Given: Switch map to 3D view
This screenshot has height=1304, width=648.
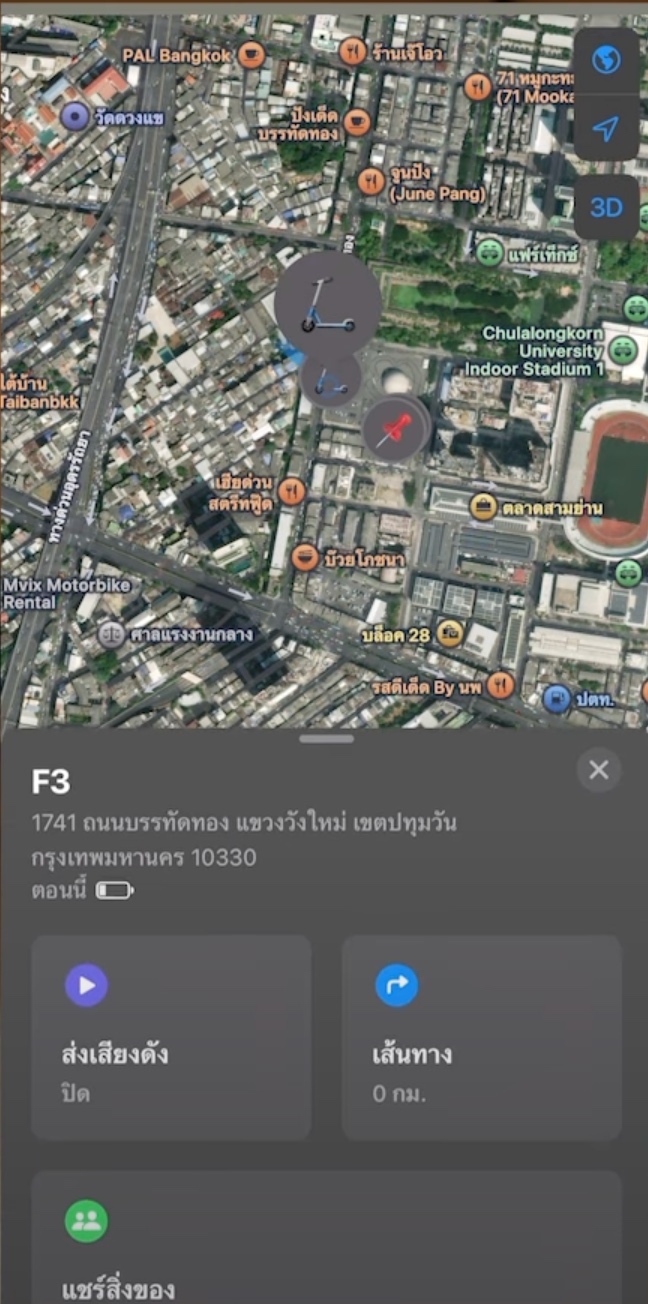Looking at the screenshot, I should coord(606,207).
